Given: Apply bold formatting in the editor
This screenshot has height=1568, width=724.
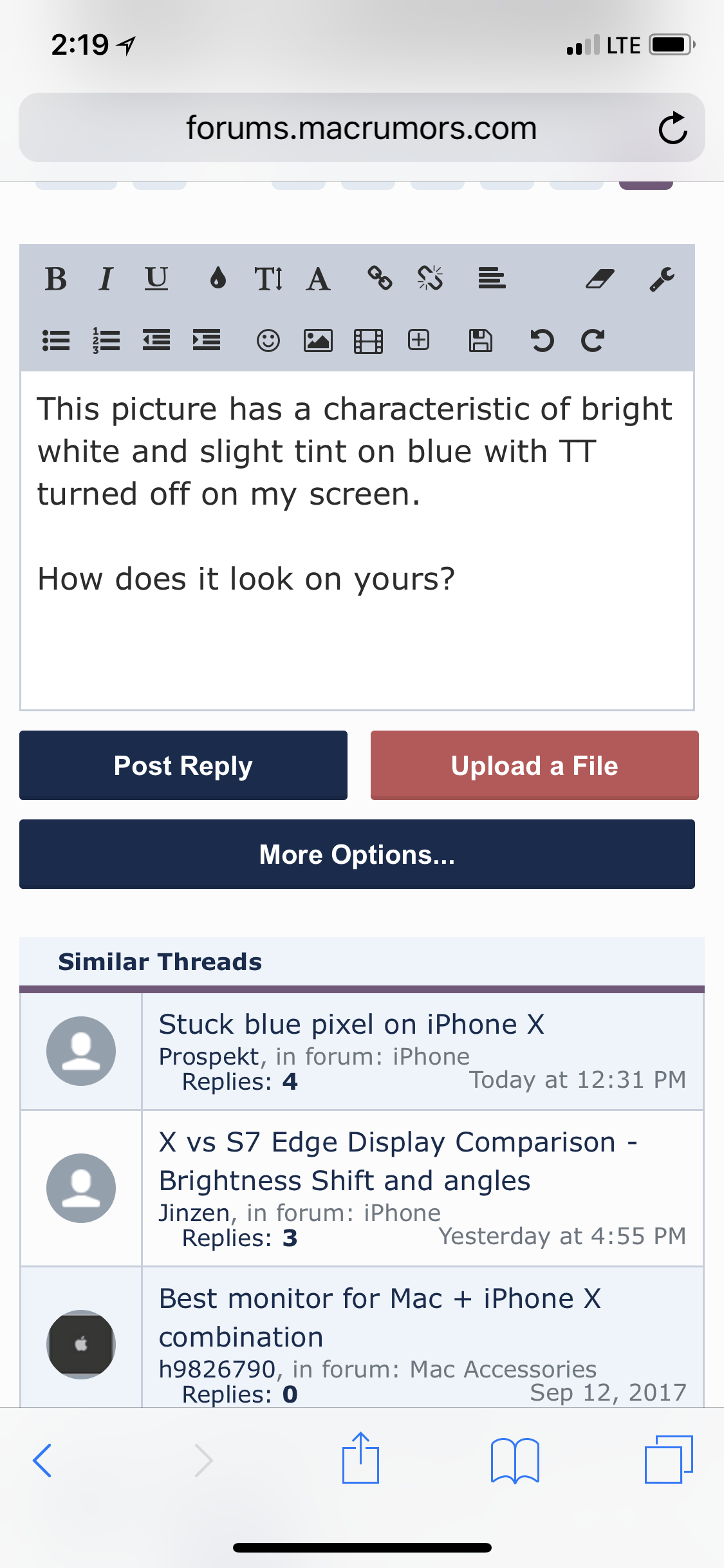Looking at the screenshot, I should click(56, 279).
